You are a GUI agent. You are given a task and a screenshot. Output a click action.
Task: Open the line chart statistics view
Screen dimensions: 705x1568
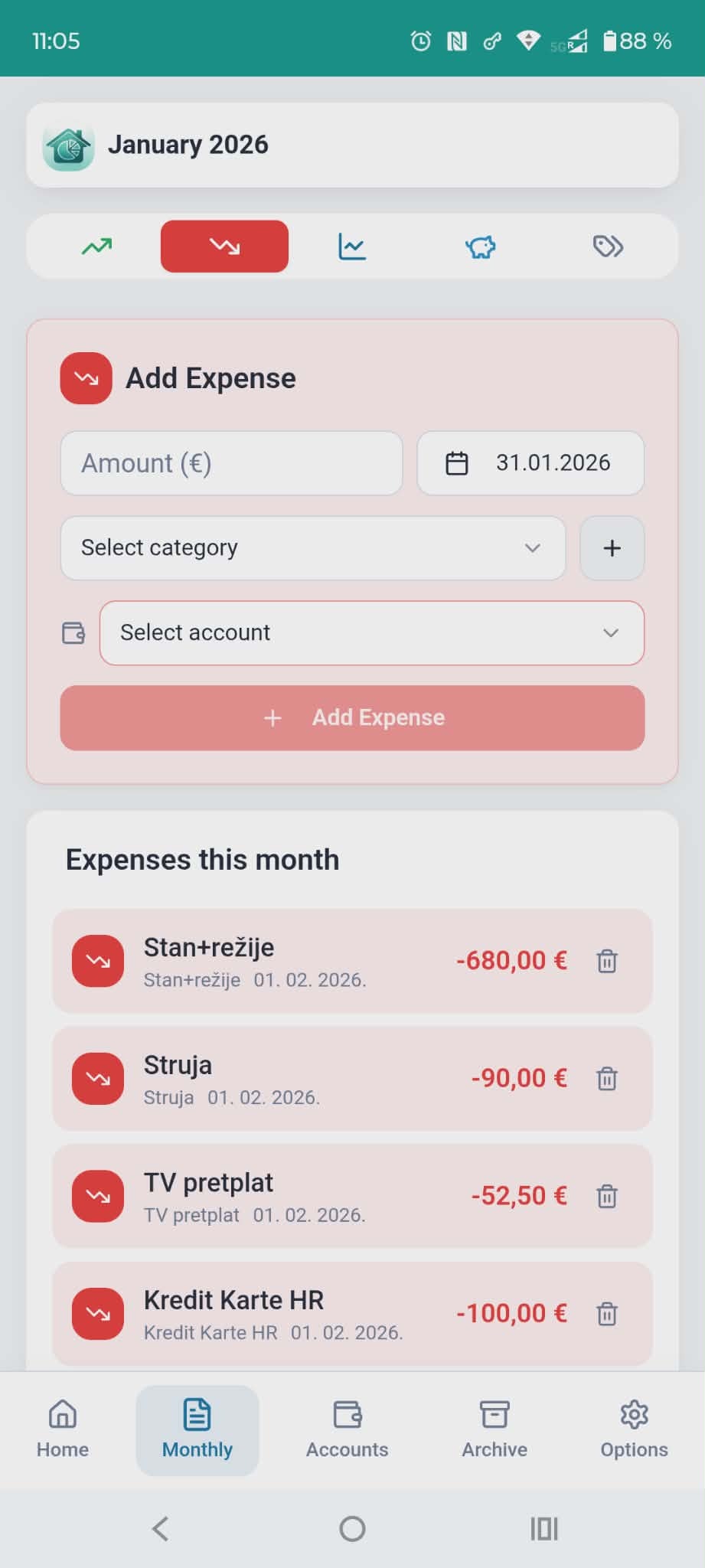[351, 246]
